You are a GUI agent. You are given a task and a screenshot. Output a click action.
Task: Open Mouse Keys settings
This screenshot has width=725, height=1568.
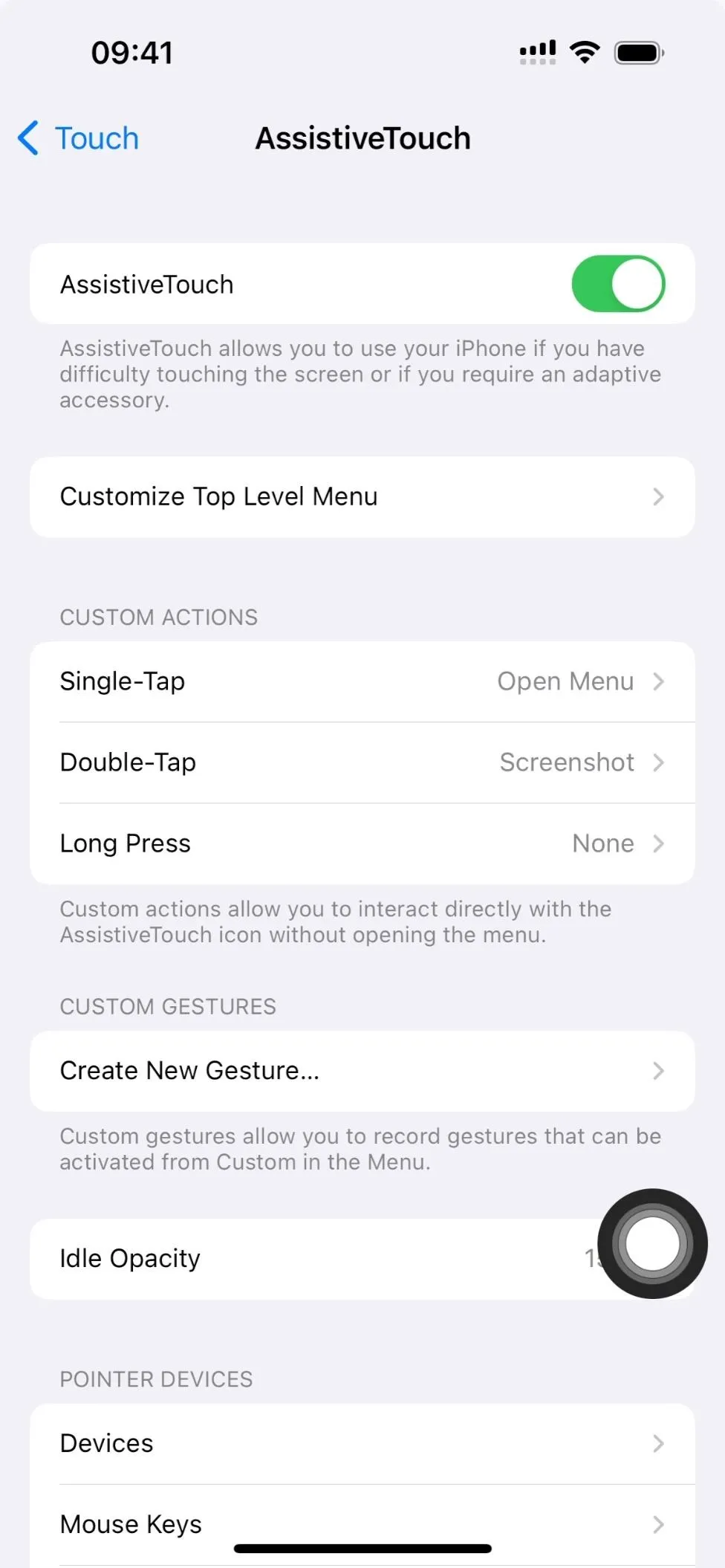point(362,1525)
